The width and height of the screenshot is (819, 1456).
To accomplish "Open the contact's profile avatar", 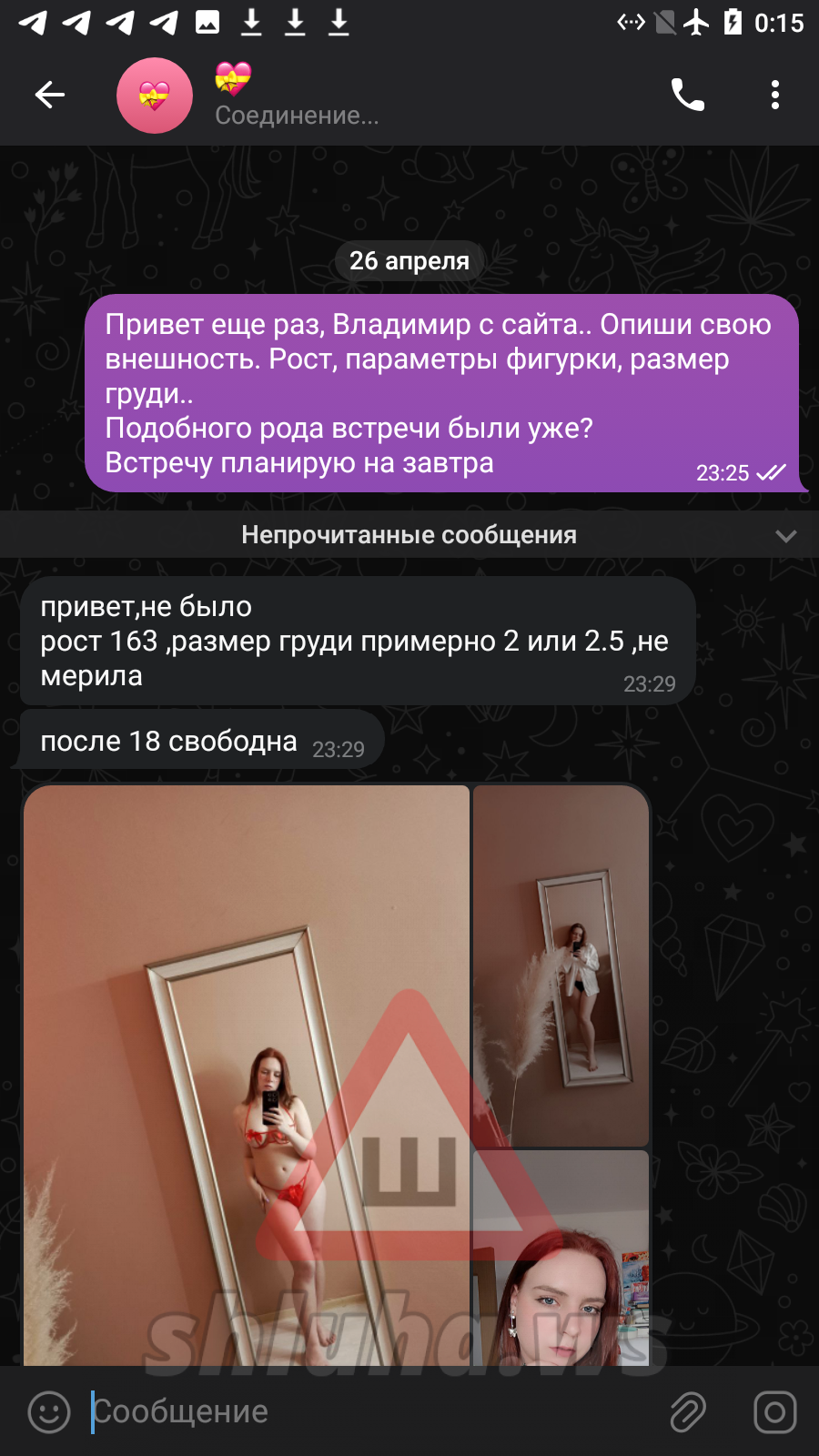I will [155, 96].
